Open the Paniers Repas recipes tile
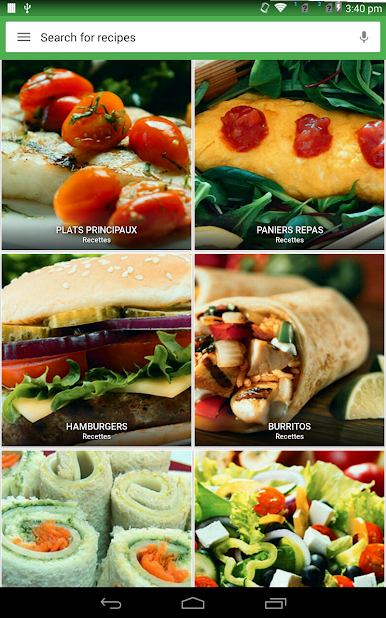Image resolution: width=386 pixels, height=618 pixels. (289, 155)
